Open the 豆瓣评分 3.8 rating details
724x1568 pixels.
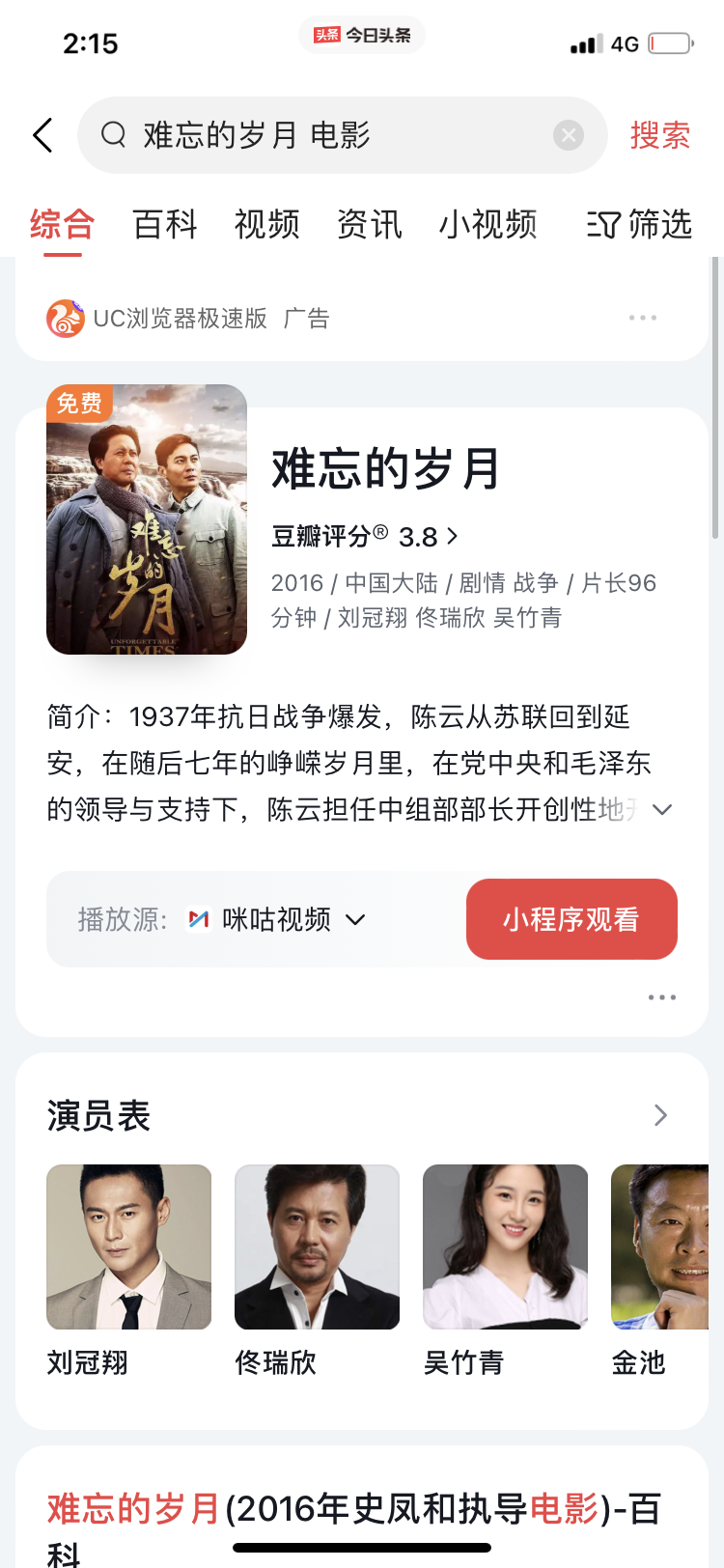(362, 539)
